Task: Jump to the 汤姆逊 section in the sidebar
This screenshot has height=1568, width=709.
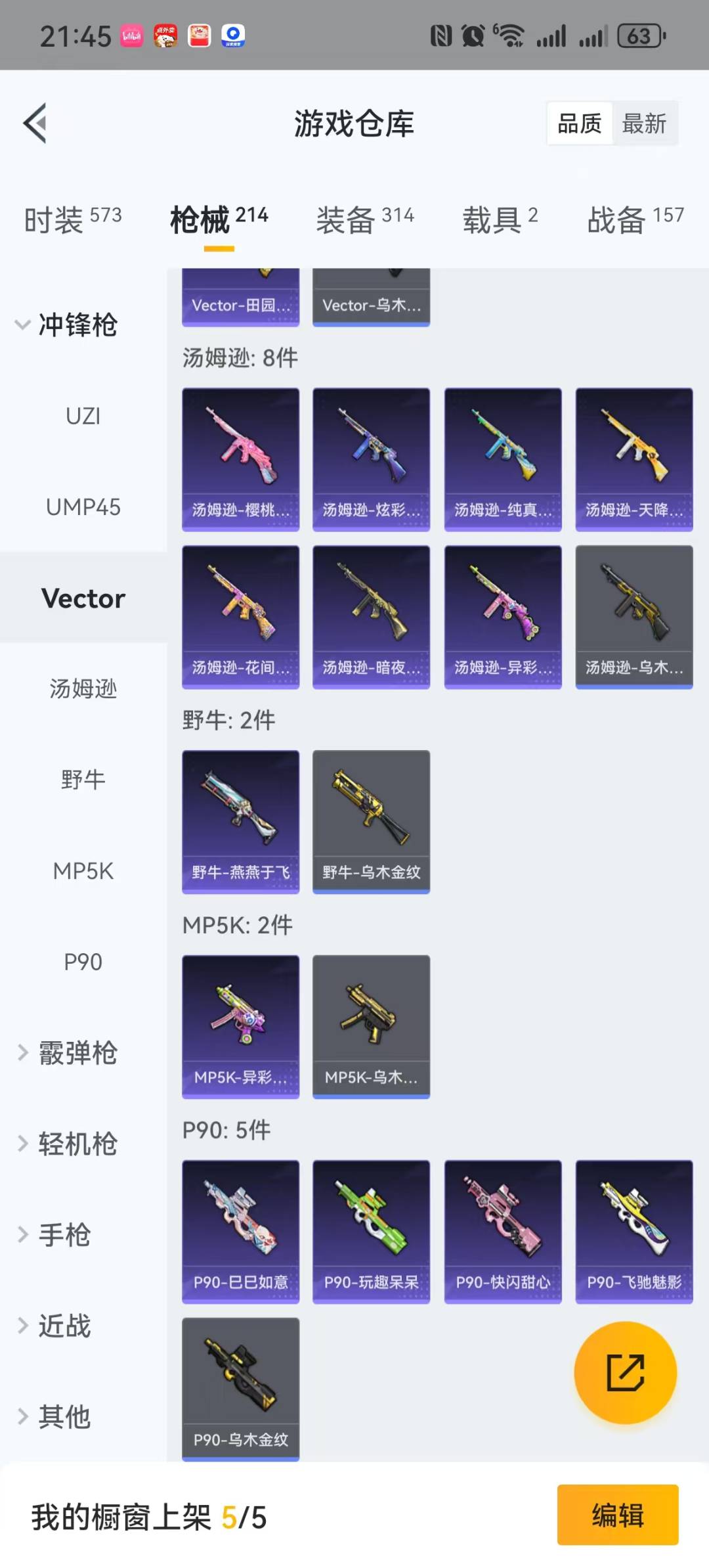Action: click(x=83, y=689)
